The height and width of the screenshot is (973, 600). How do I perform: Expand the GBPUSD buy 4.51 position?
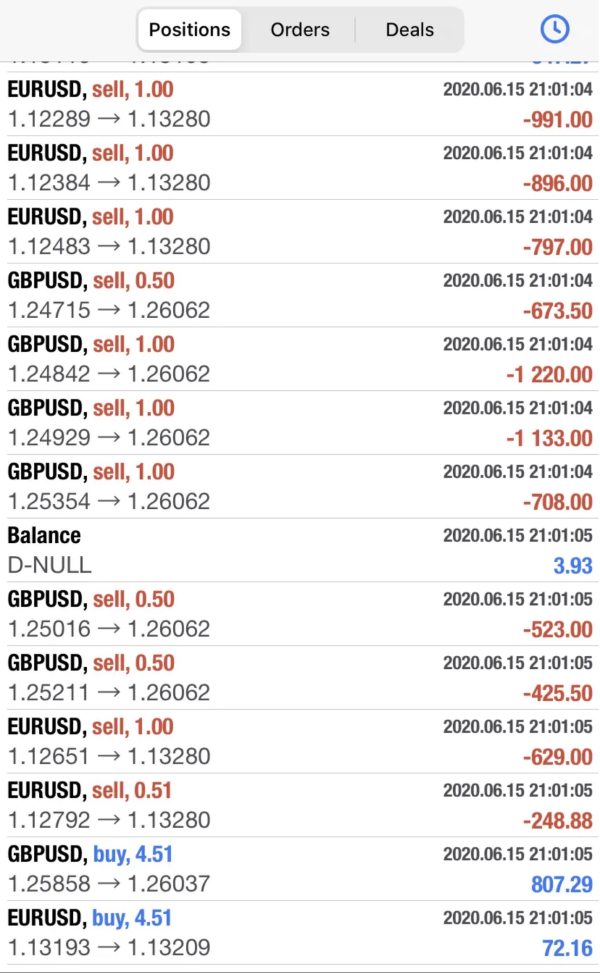(300, 869)
